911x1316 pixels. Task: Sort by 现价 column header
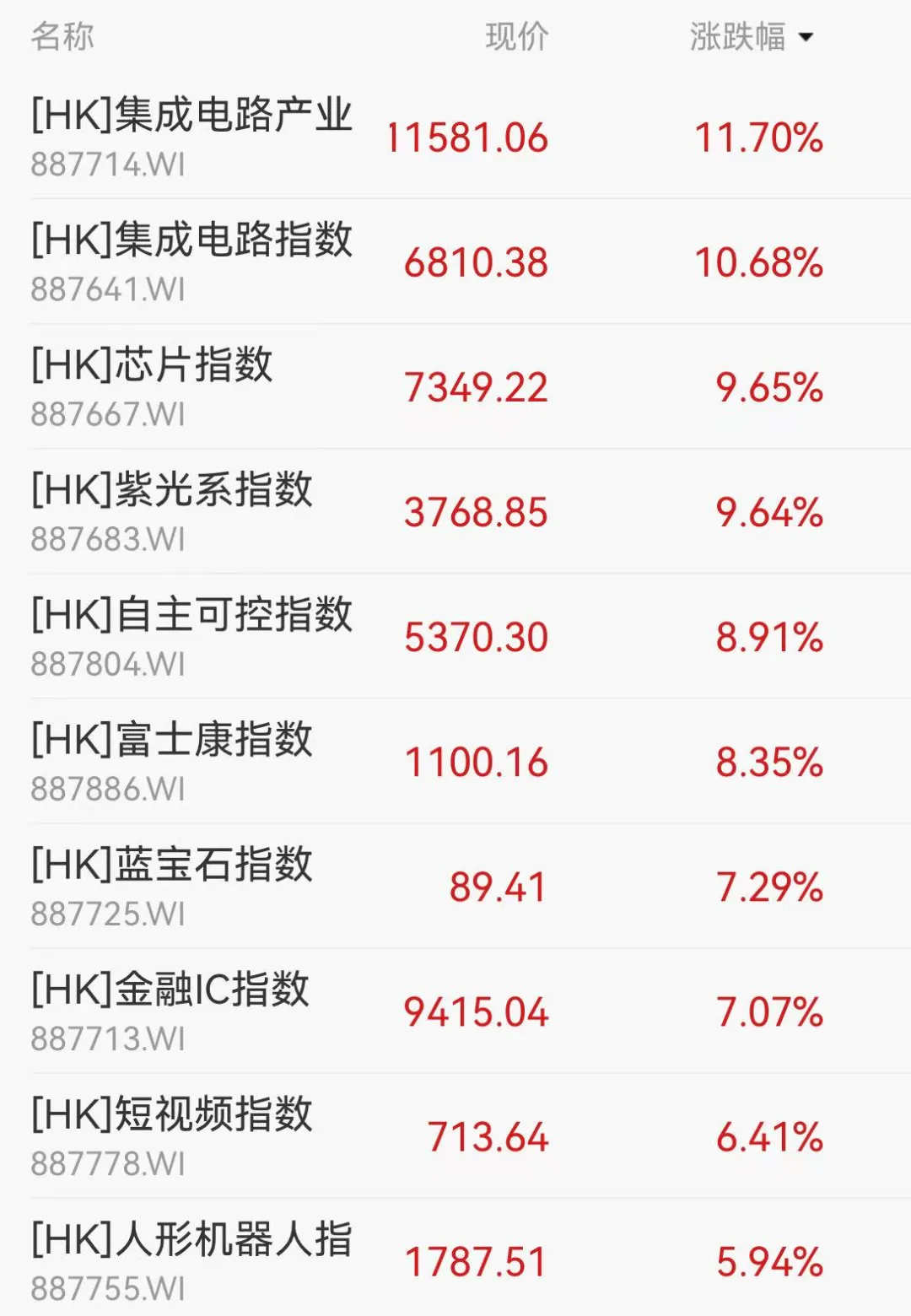coord(516,37)
